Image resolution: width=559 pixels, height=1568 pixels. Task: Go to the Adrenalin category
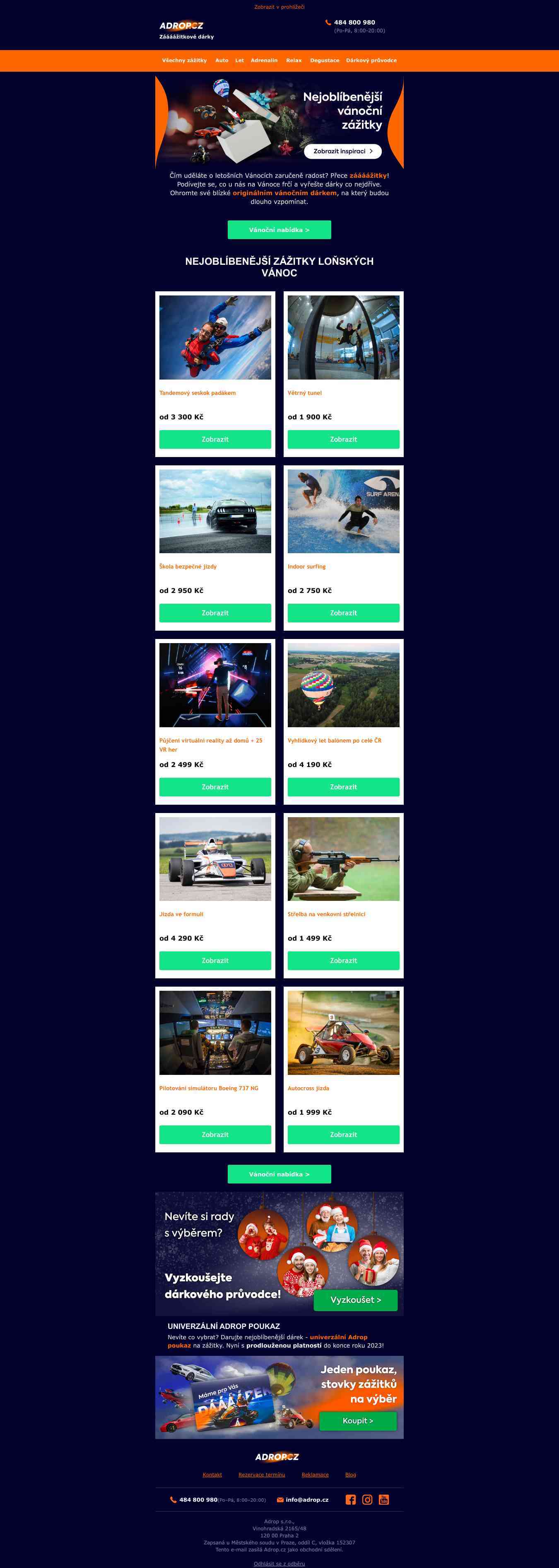(264, 60)
